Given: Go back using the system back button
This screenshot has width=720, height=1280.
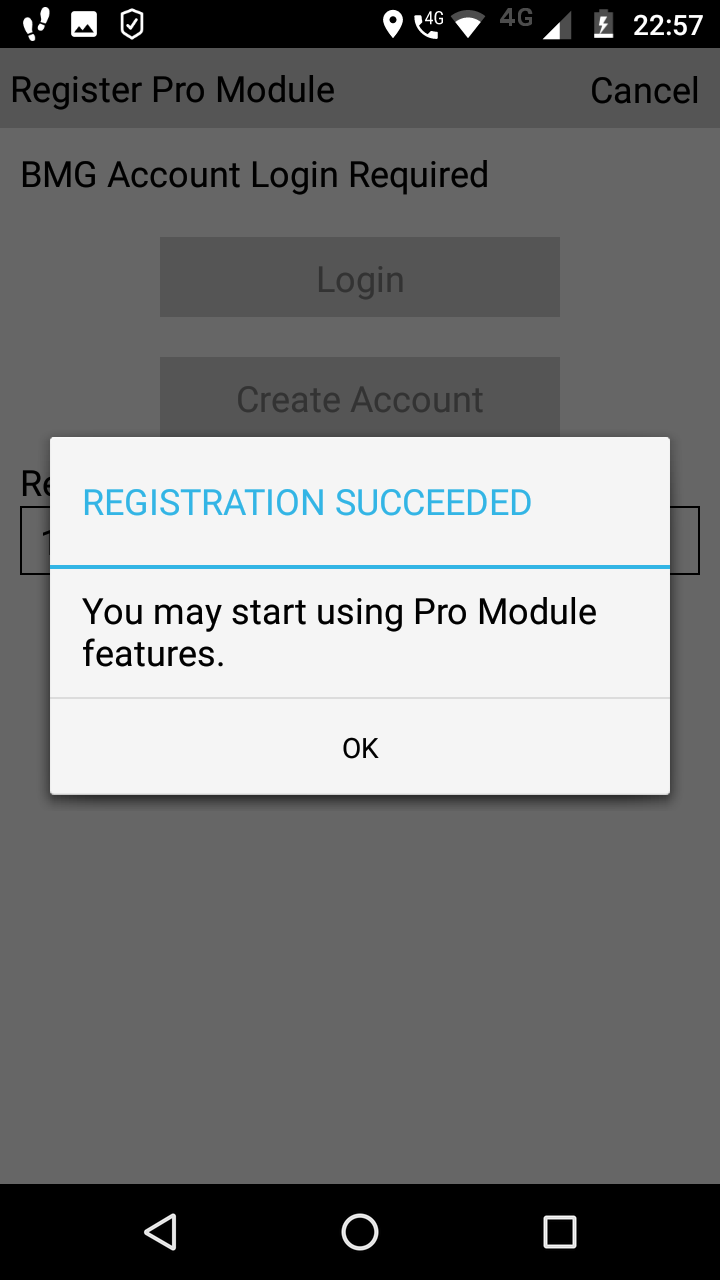Looking at the screenshot, I should point(161,1231).
